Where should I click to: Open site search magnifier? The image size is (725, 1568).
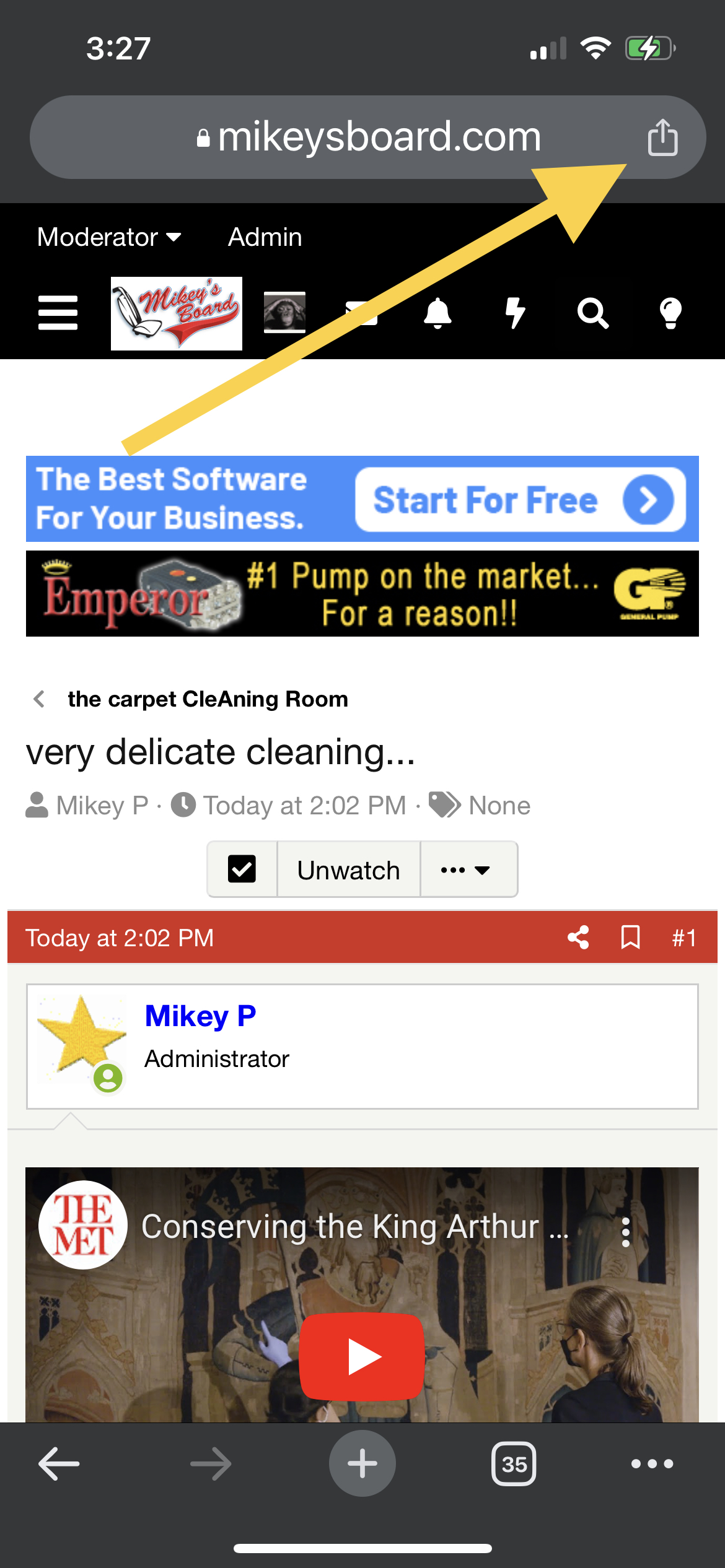click(x=593, y=313)
